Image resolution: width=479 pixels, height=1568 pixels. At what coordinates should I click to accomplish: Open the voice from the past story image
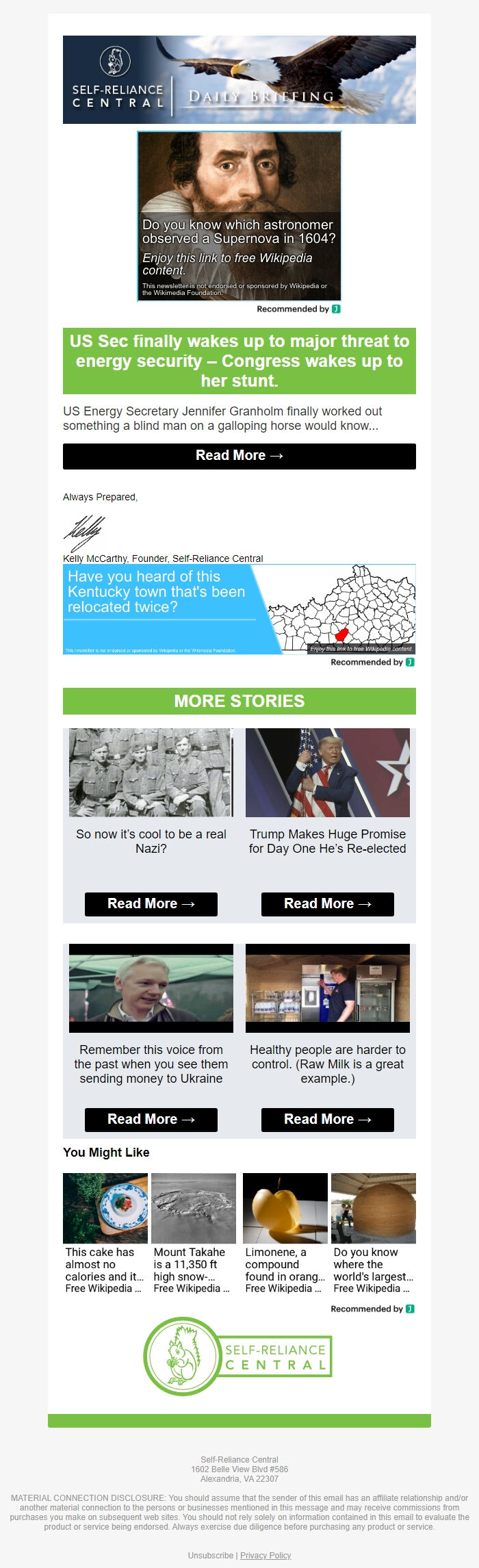pos(151,988)
